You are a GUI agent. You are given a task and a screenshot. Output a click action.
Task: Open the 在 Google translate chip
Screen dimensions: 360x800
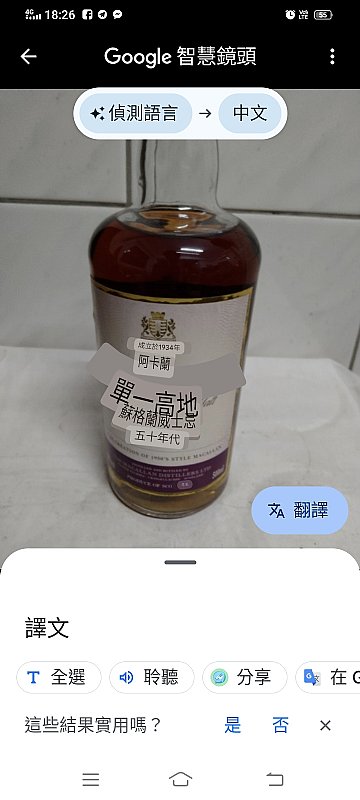(328, 678)
